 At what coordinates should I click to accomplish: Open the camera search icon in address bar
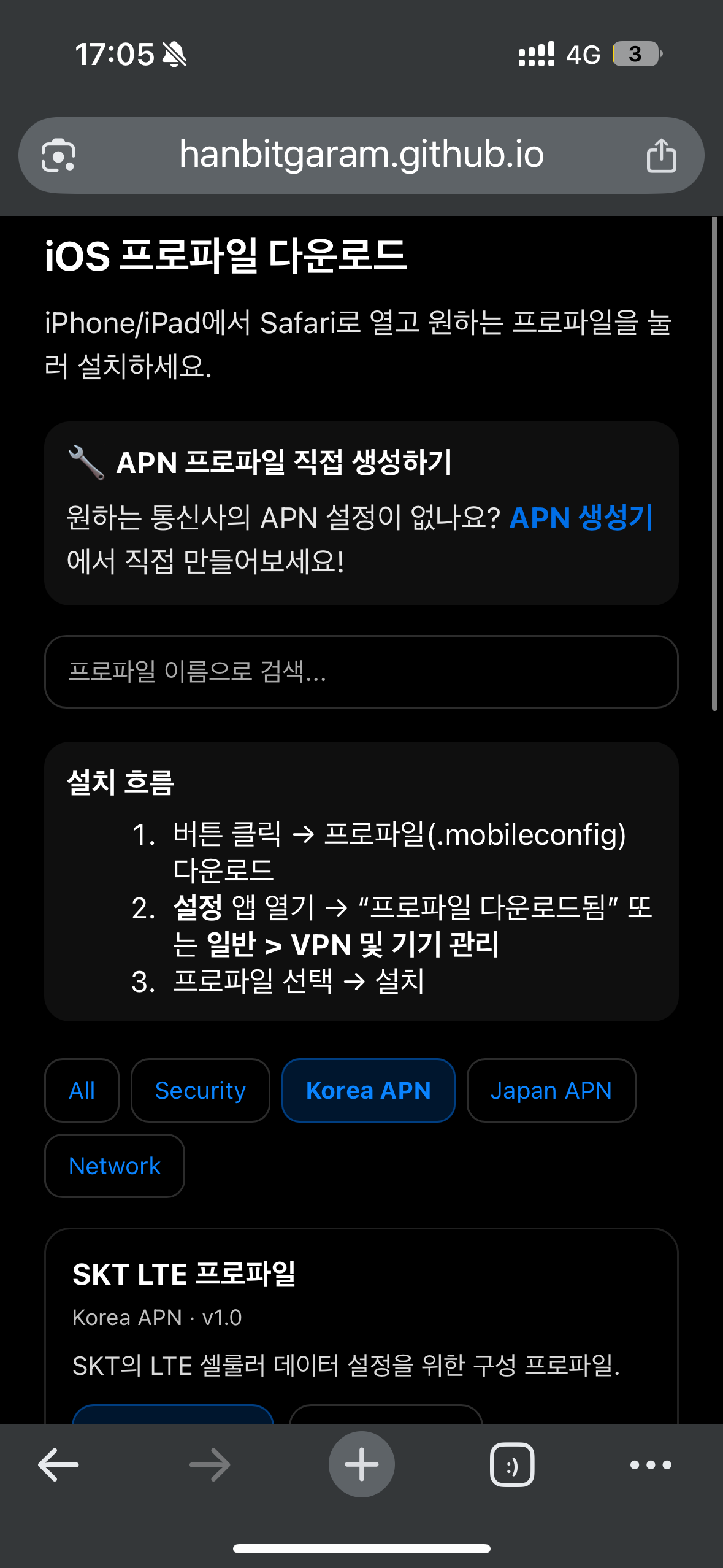[59, 155]
